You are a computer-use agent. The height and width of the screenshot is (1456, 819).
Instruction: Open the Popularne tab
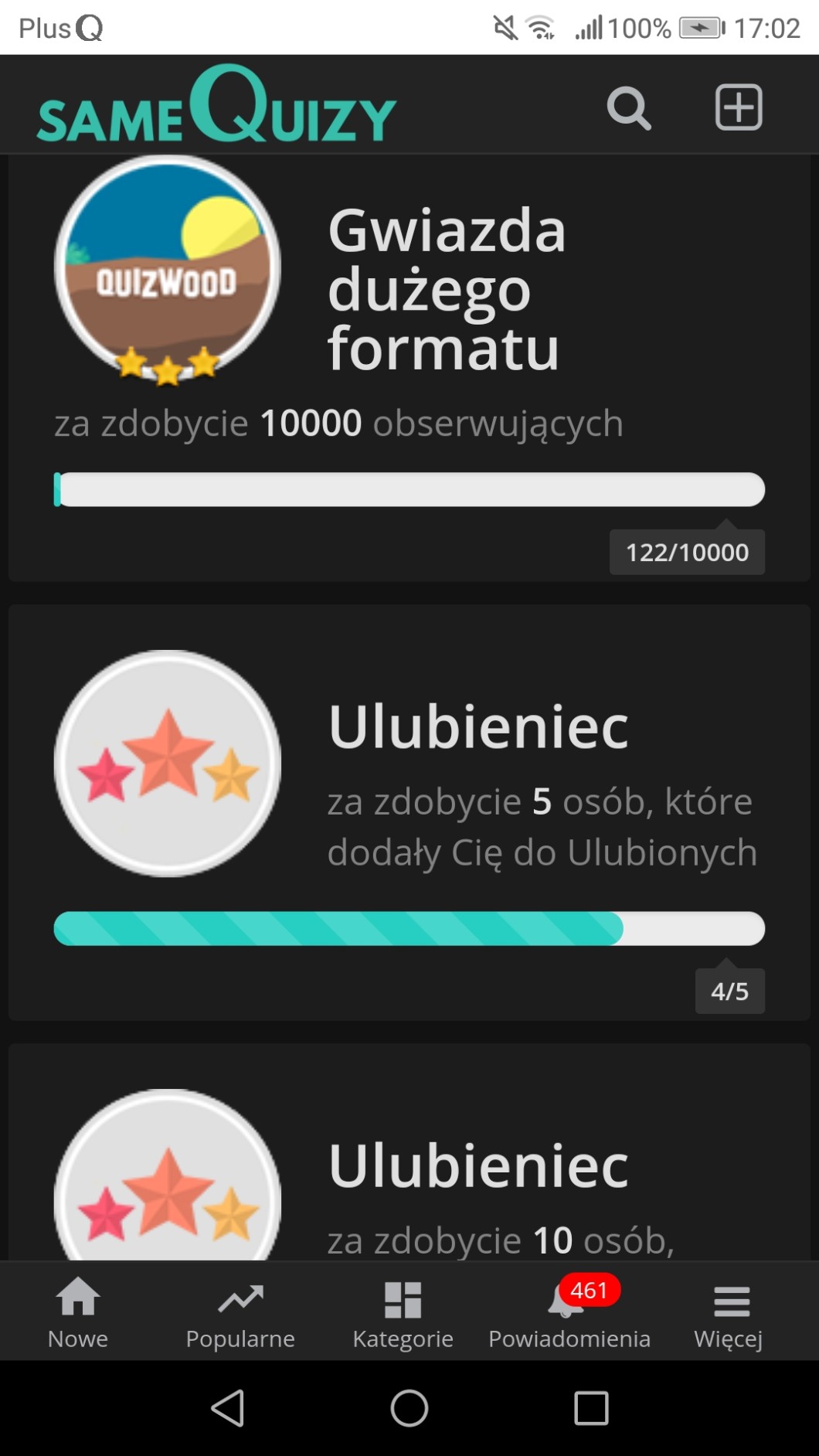pos(240,1312)
